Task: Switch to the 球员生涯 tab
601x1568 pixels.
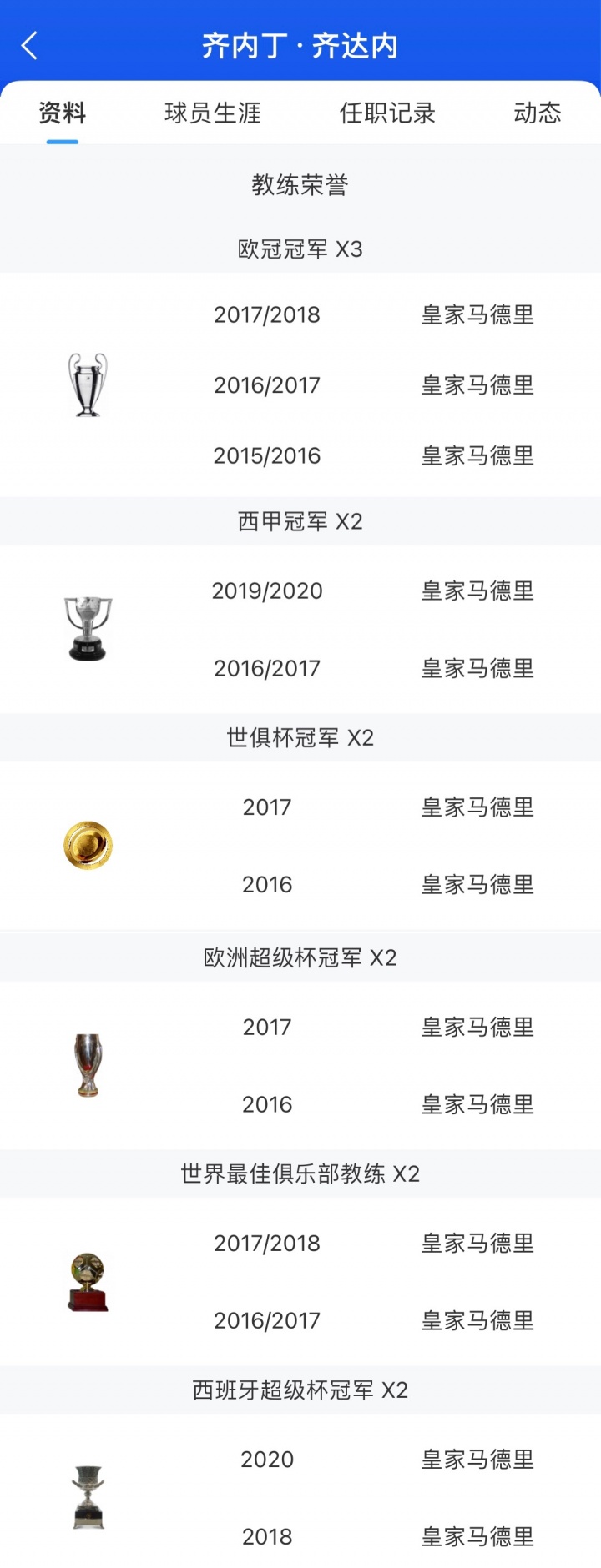Action: coord(213,113)
